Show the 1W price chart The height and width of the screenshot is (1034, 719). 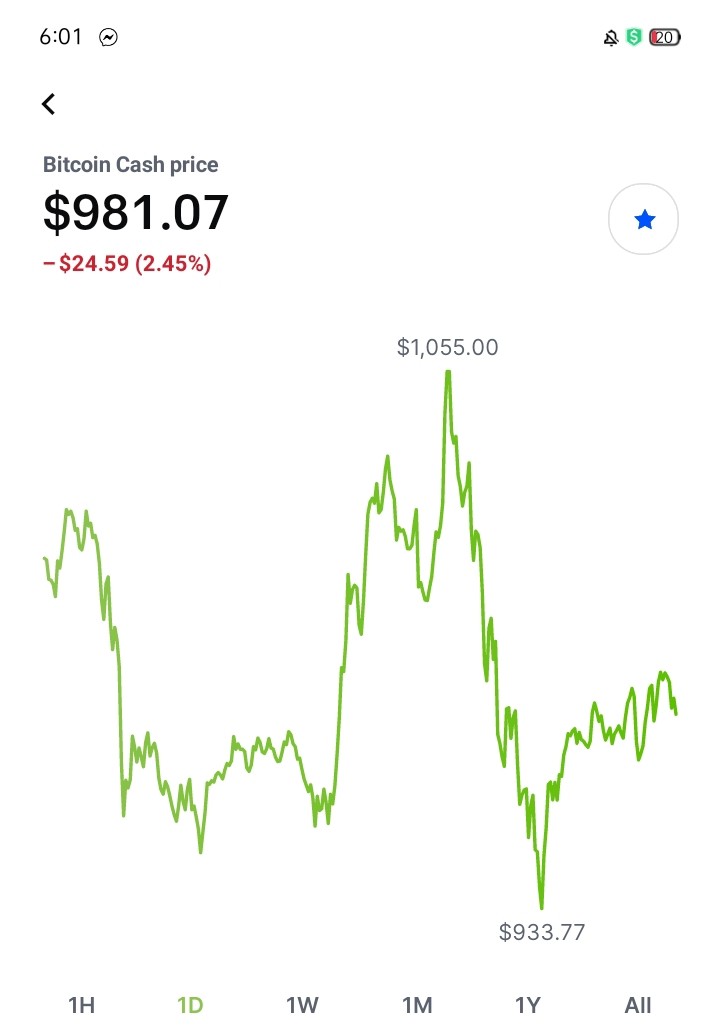302,1005
